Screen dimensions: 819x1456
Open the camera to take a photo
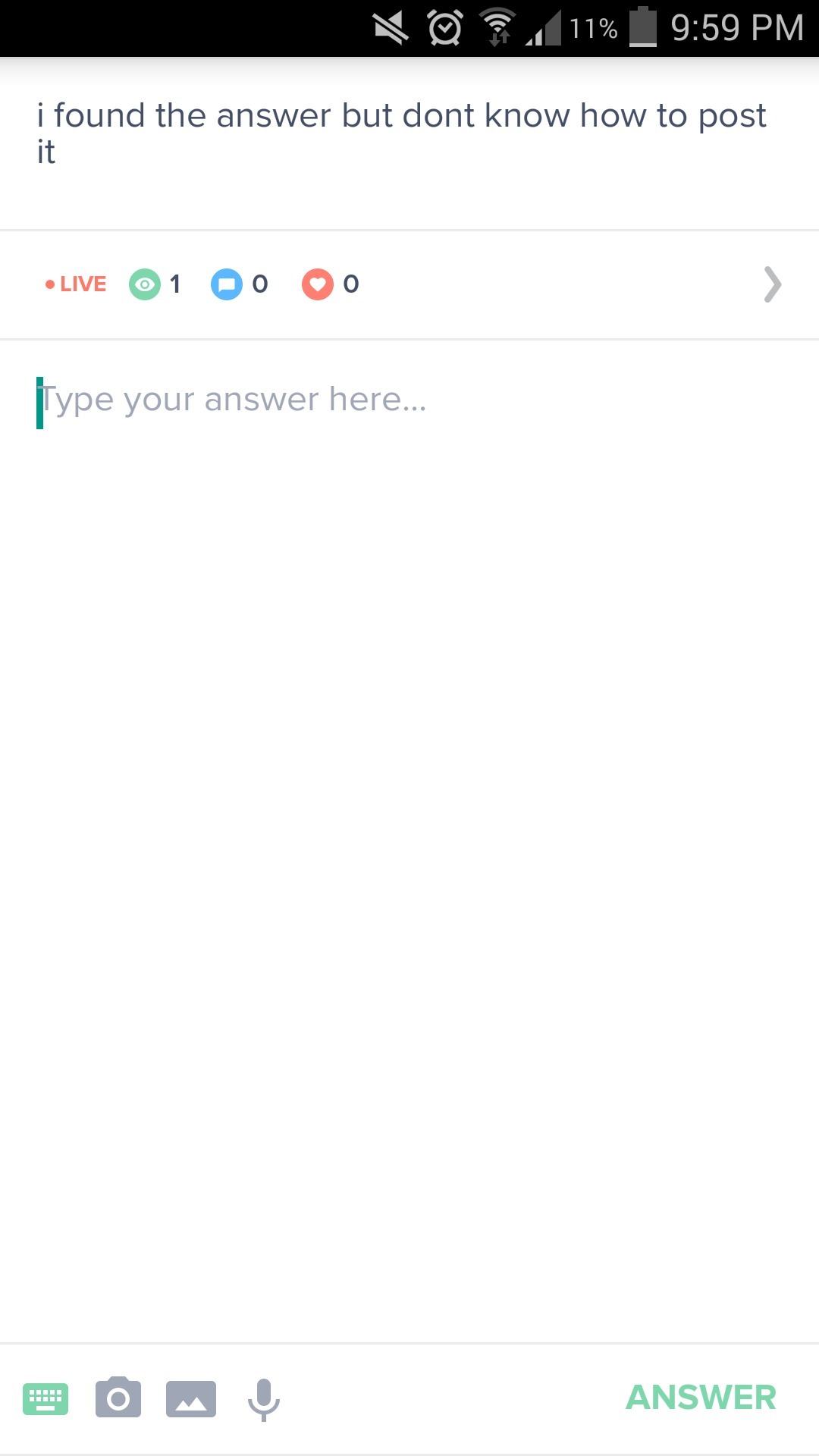[118, 1398]
